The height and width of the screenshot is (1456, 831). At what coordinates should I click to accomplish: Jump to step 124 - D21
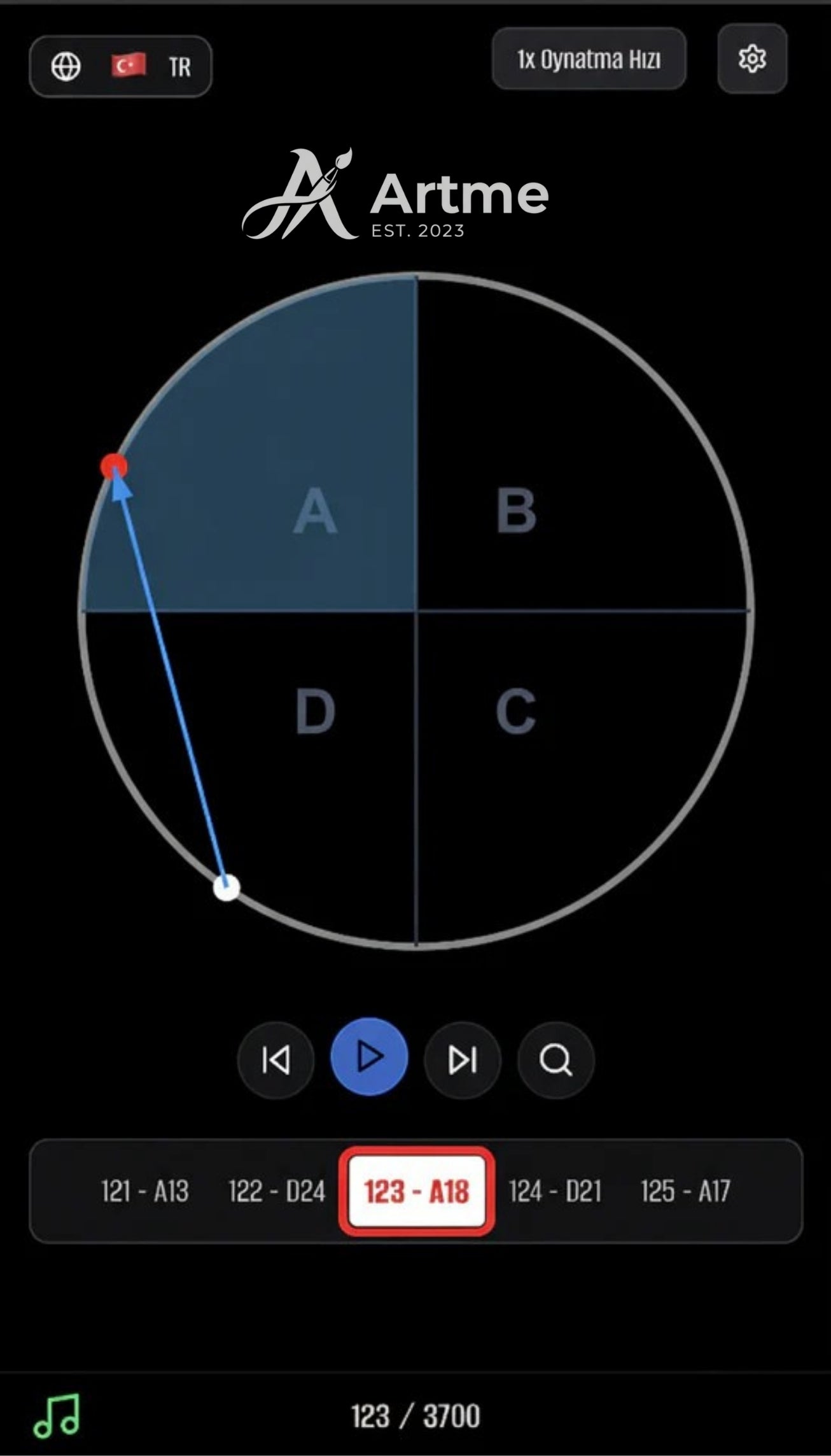click(x=555, y=1191)
